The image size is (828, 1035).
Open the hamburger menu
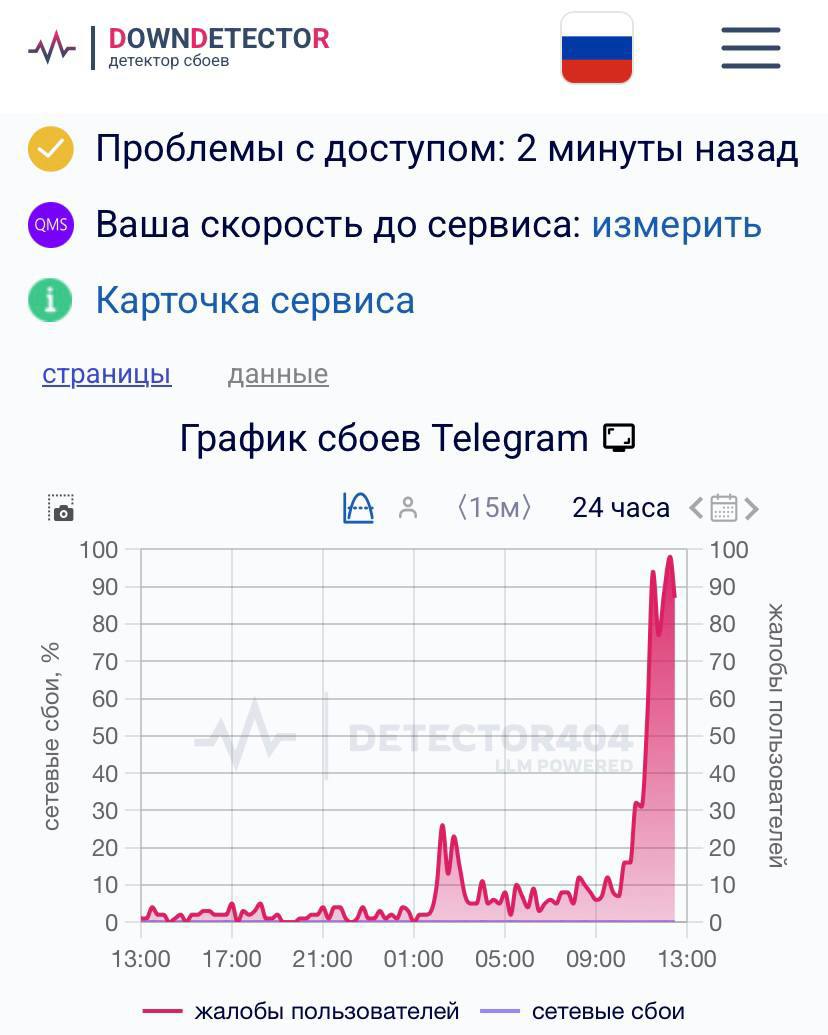point(750,47)
